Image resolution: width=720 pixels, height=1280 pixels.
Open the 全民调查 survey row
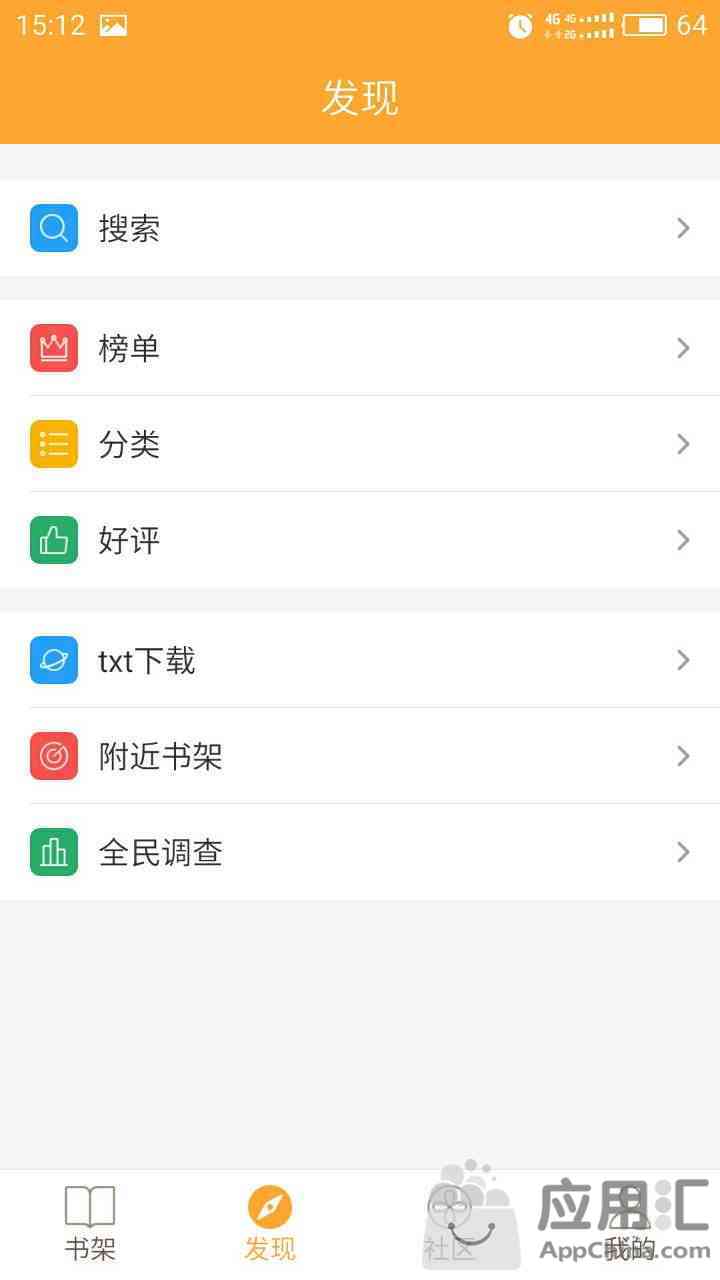coord(360,852)
